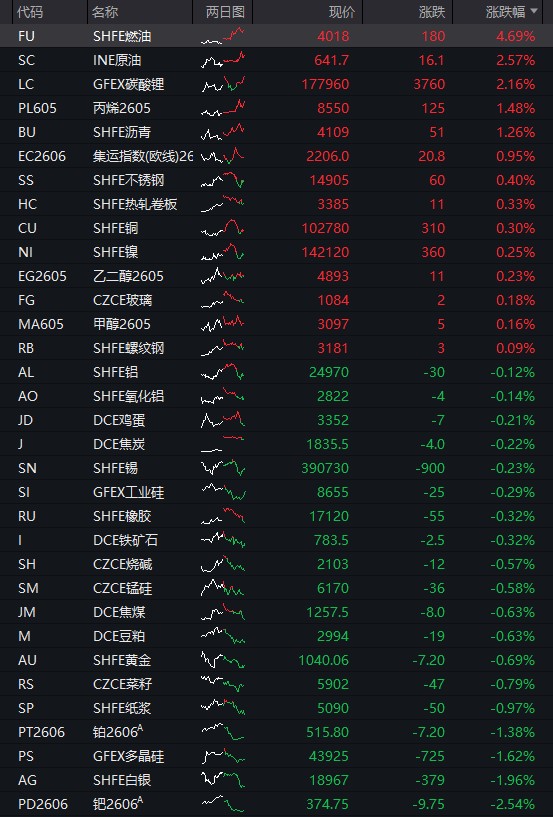Select the GFEX碳酸锂 LC row
Screen dimensions: 553x817
point(276,84)
